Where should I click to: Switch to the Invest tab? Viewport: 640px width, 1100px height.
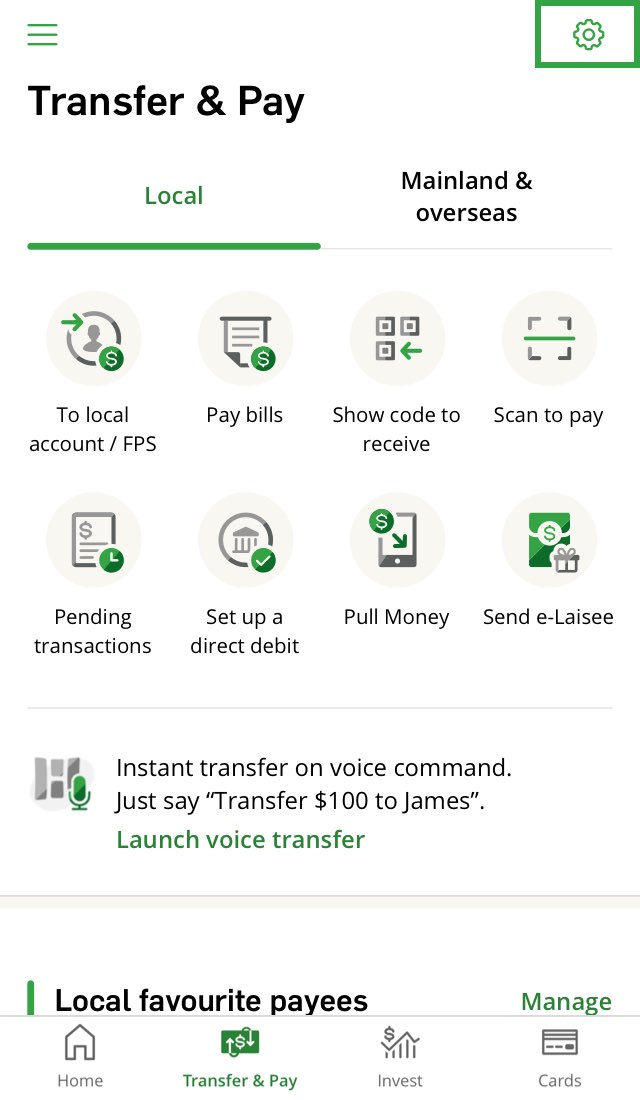[x=400, y=1057]
